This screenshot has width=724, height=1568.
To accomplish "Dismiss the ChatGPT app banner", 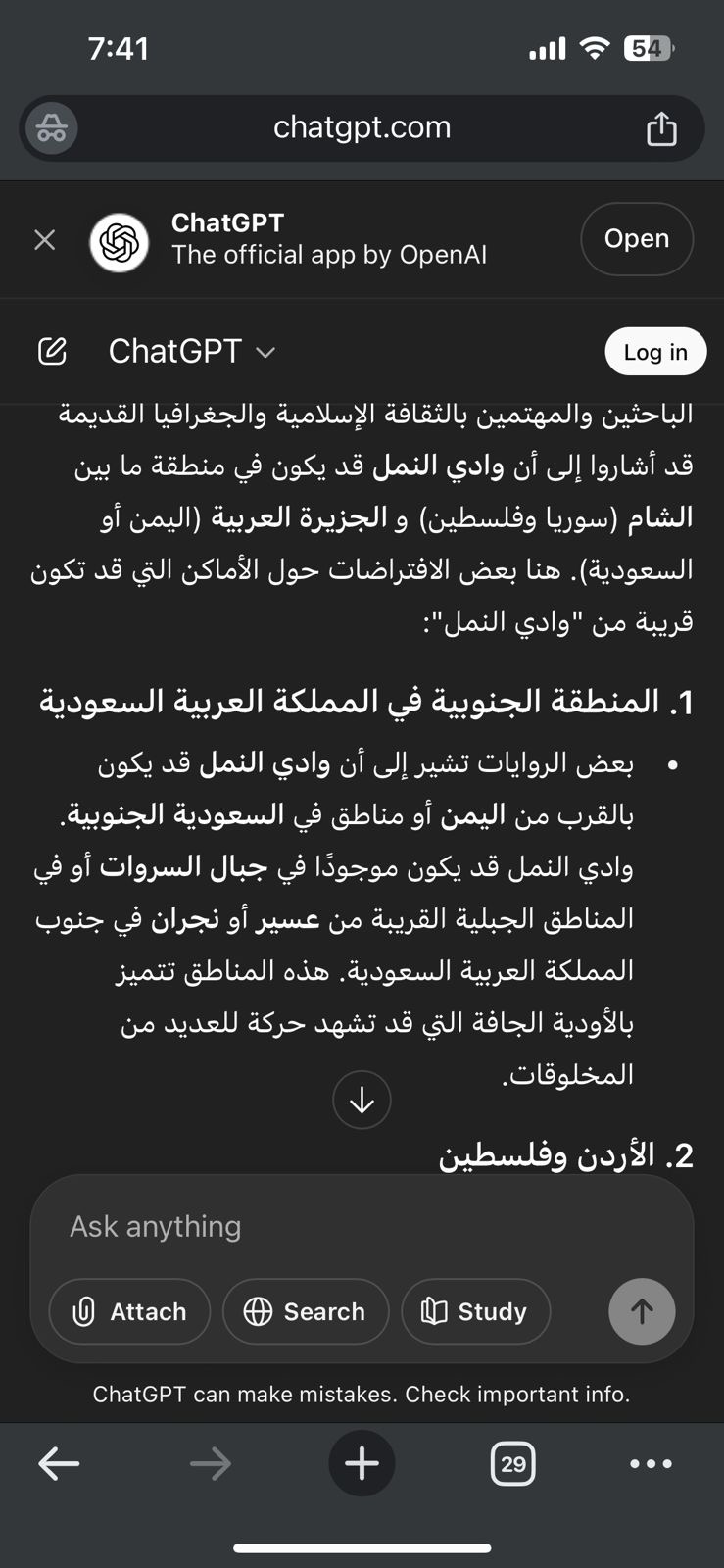I will 45,240.
